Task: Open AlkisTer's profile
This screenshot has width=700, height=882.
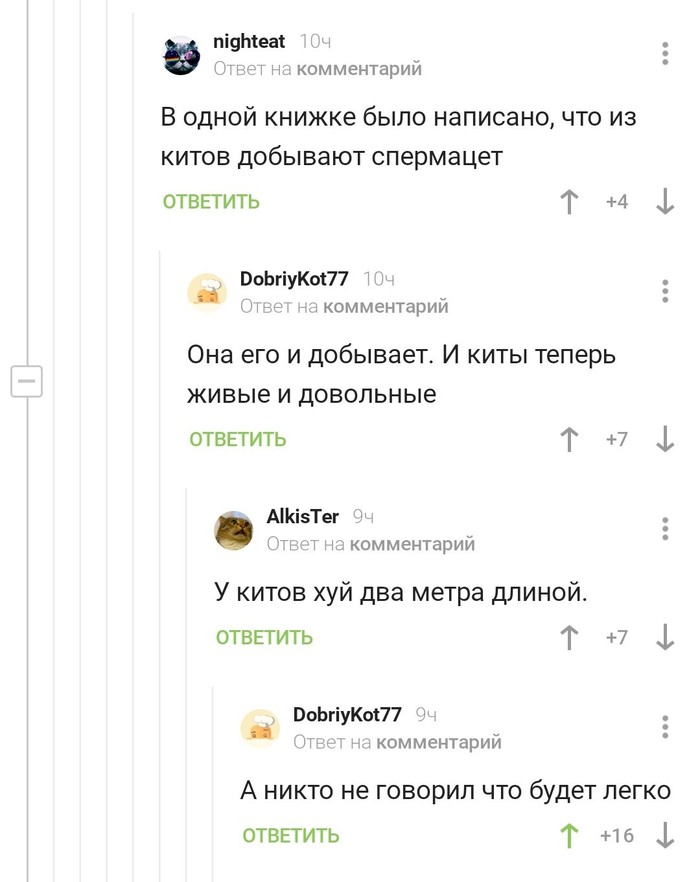Action: tap(302, 517)
